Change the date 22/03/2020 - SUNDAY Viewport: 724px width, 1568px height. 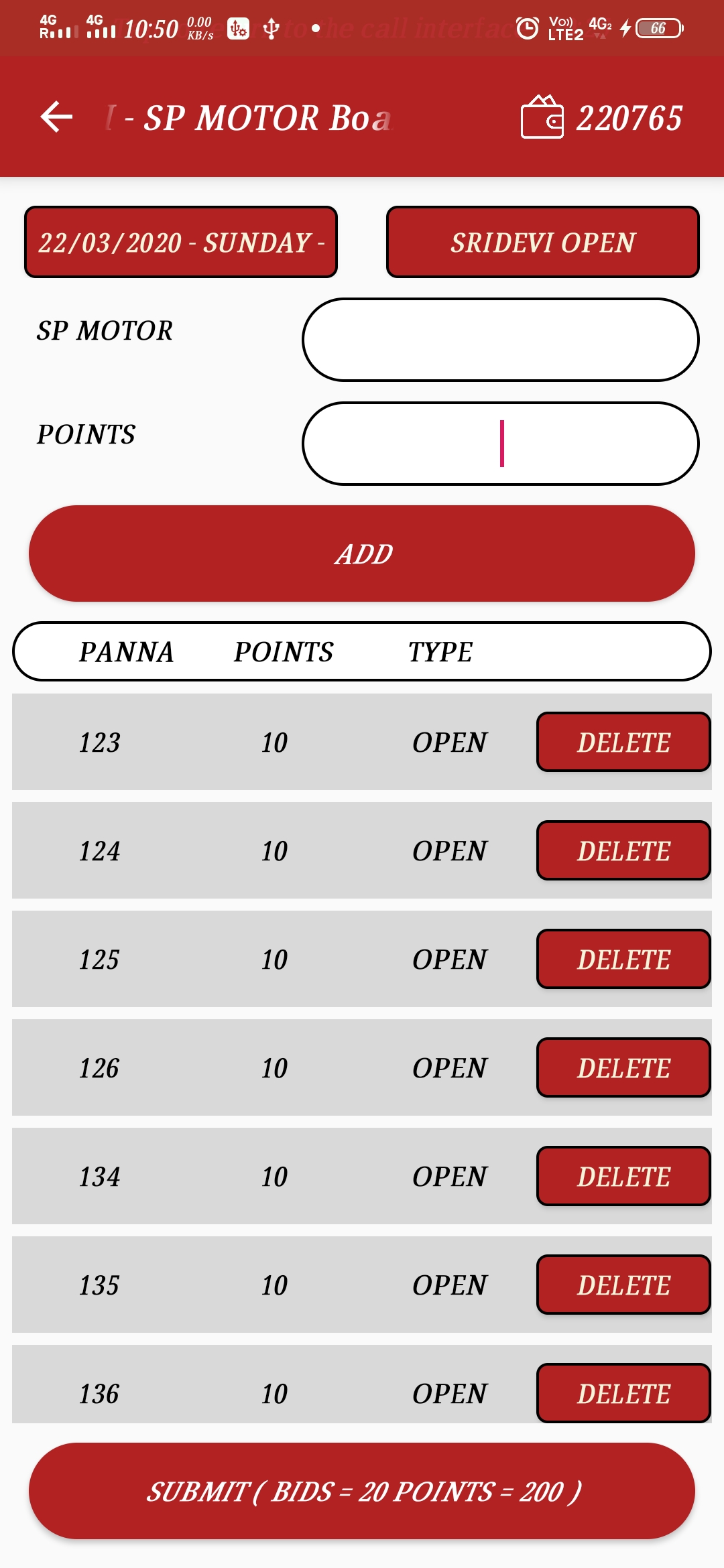[x=181, y=242]
